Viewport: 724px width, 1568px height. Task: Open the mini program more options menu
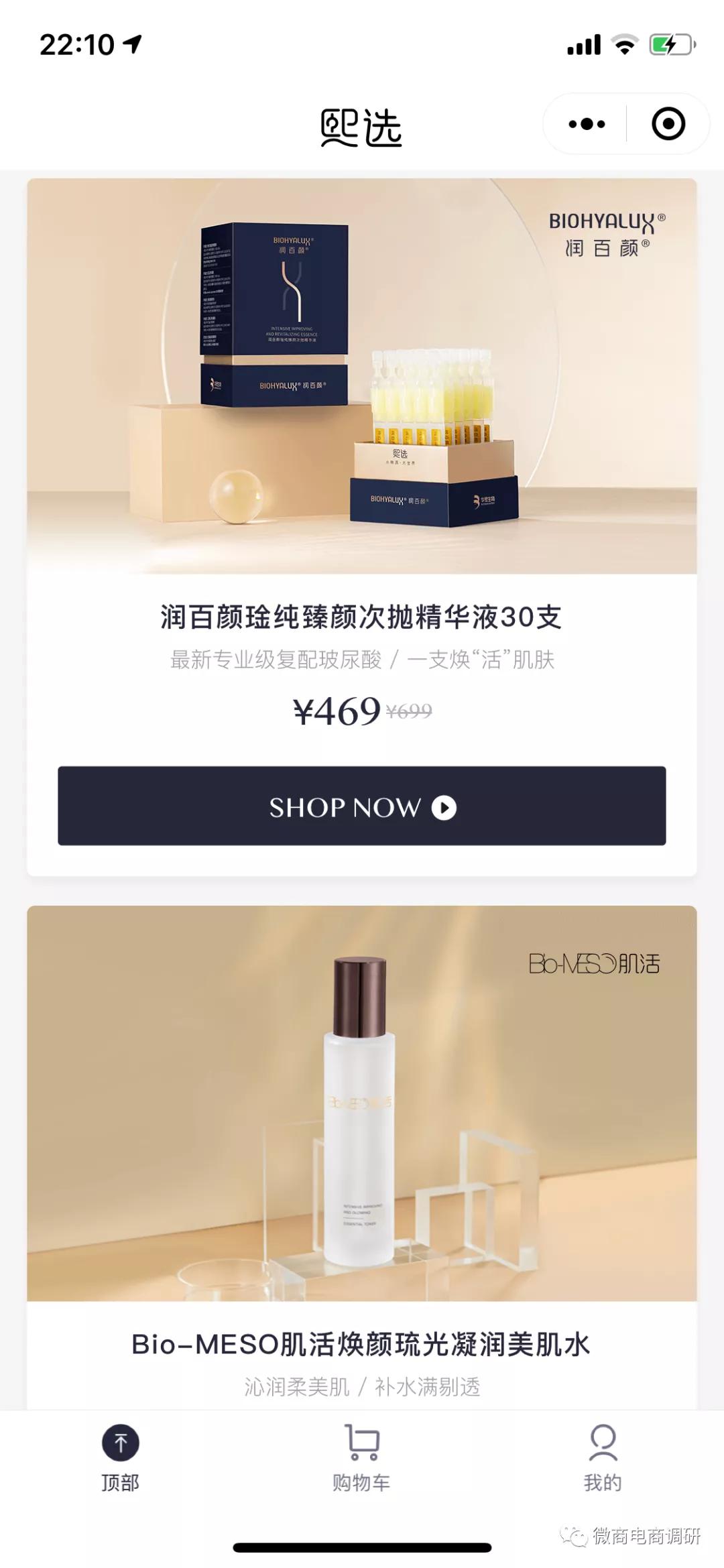587,124
